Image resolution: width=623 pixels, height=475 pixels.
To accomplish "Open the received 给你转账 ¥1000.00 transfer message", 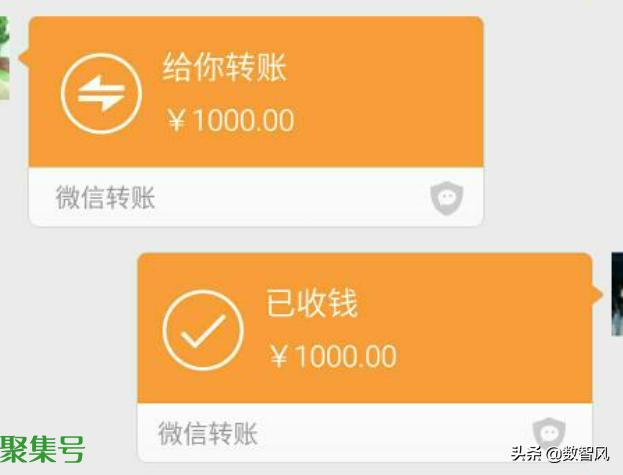I will [256, 95].
